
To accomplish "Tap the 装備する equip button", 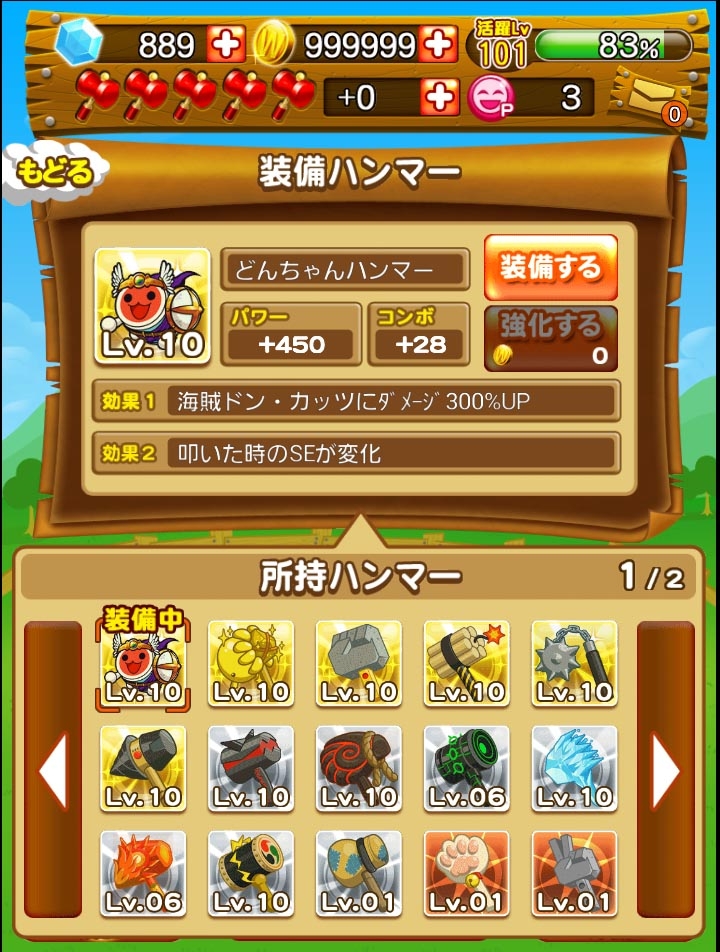I will tap(550, 267).
